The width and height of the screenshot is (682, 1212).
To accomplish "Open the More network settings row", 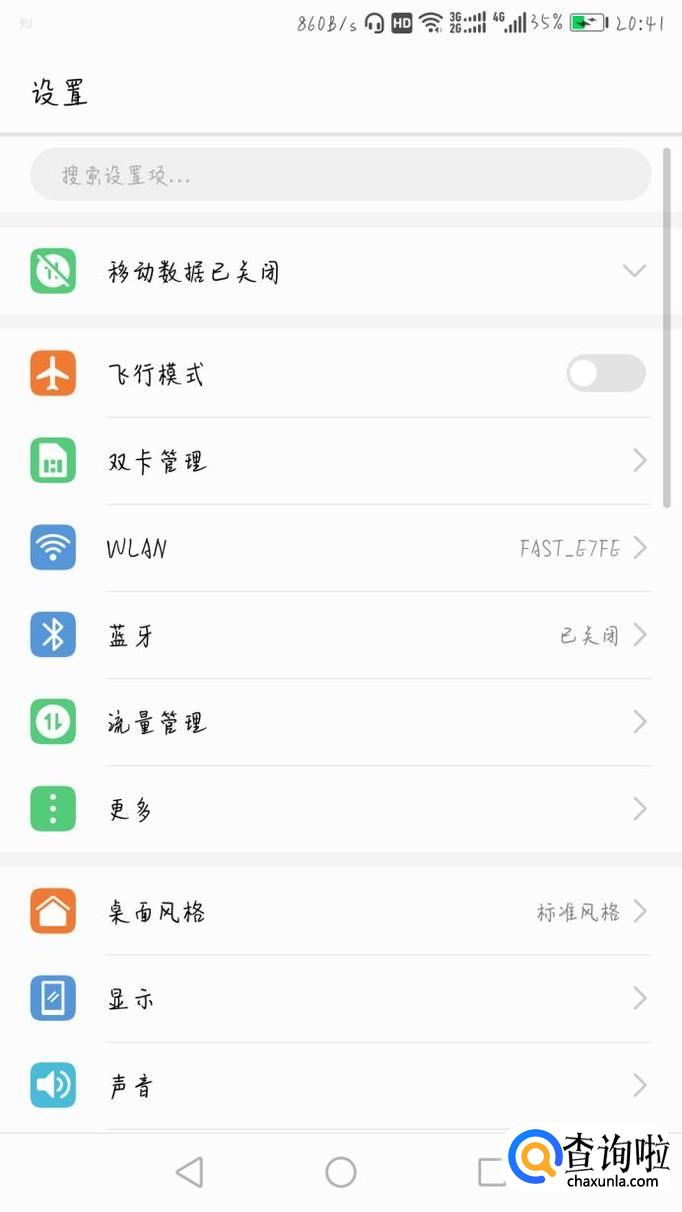I will [x=340, y=809].
